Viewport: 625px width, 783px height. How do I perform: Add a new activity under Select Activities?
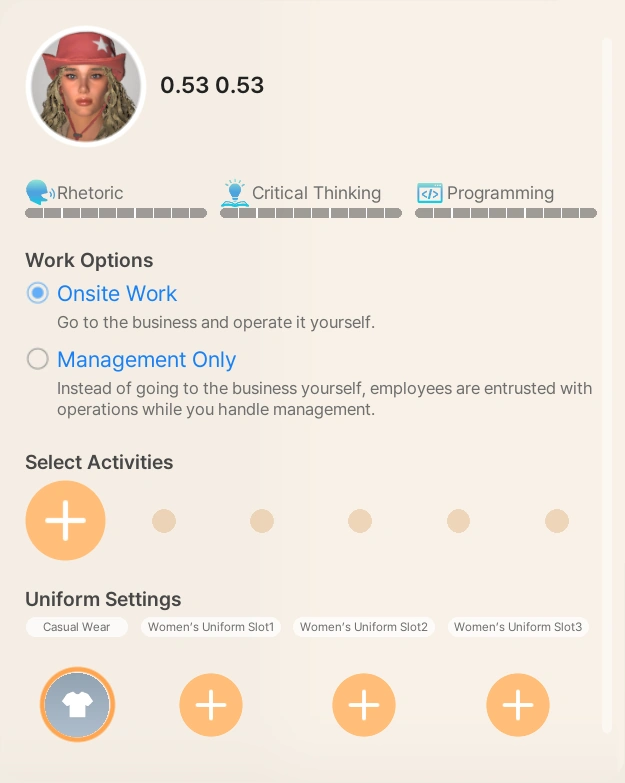click(x=65, y=520)
